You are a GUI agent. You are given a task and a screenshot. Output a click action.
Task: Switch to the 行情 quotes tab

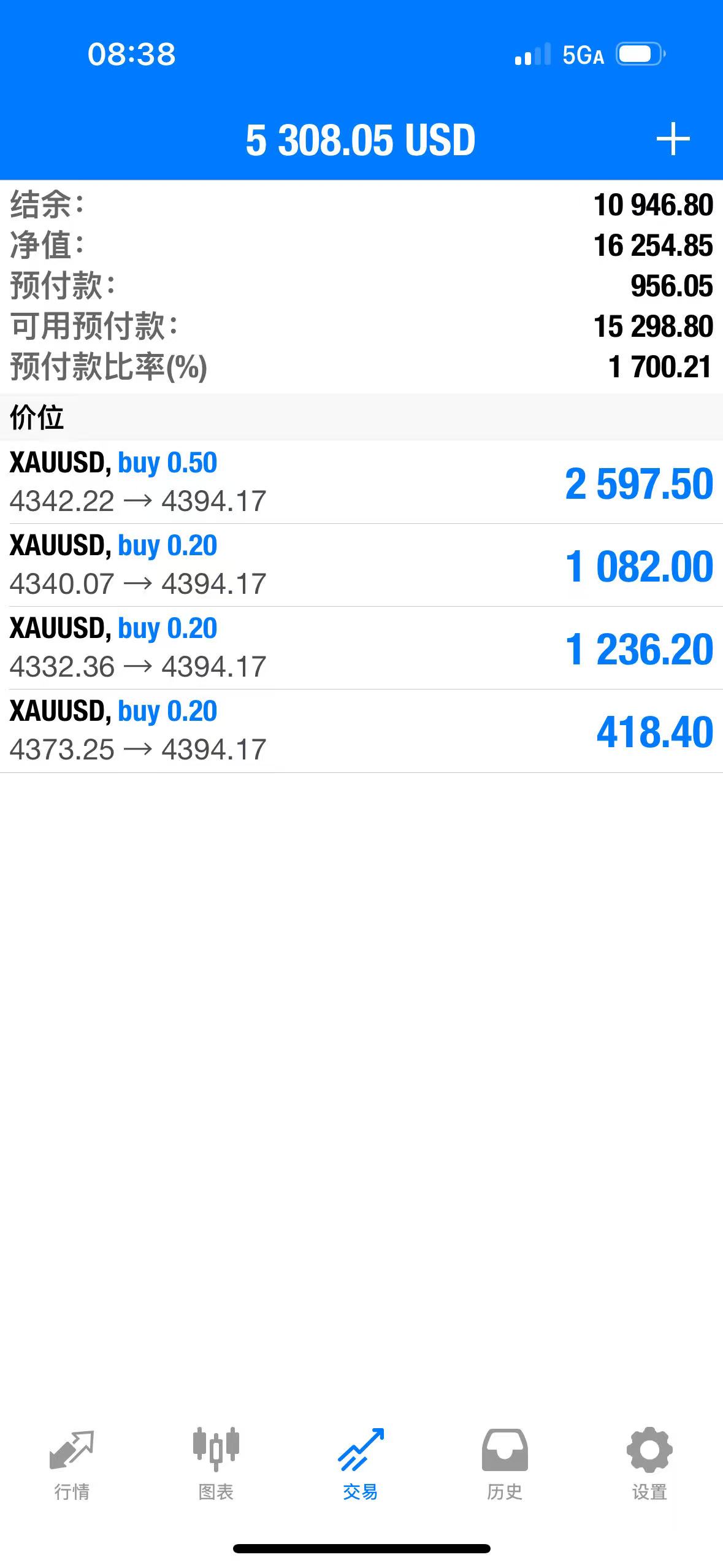[x=72, y=1464]
